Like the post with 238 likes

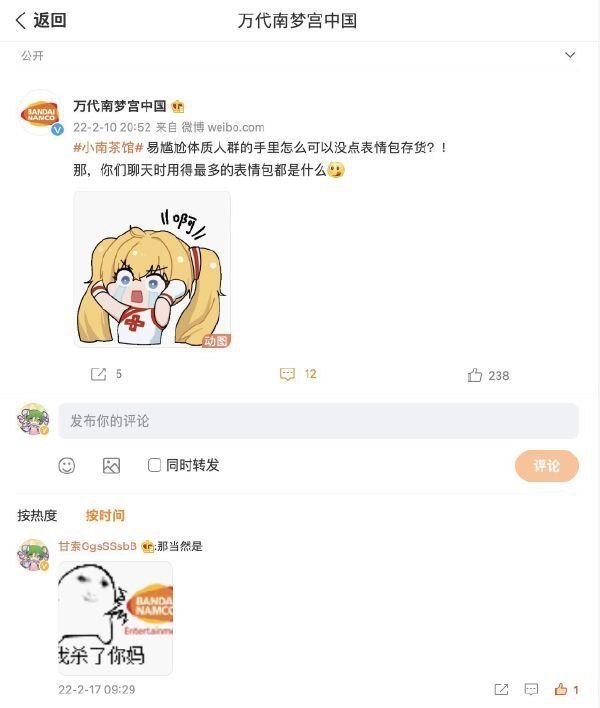click(487, 375)
